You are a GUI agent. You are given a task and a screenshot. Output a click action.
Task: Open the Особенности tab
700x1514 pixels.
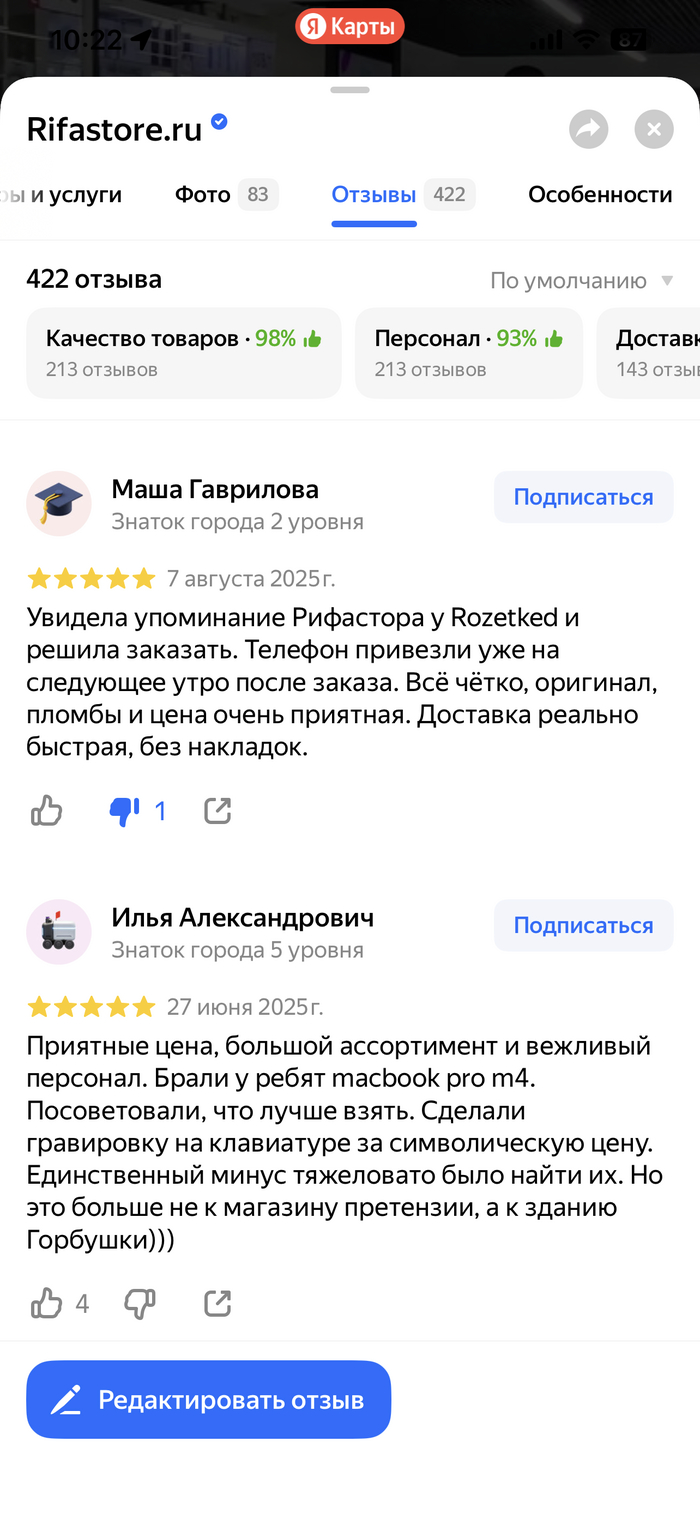tap(600, 194)
